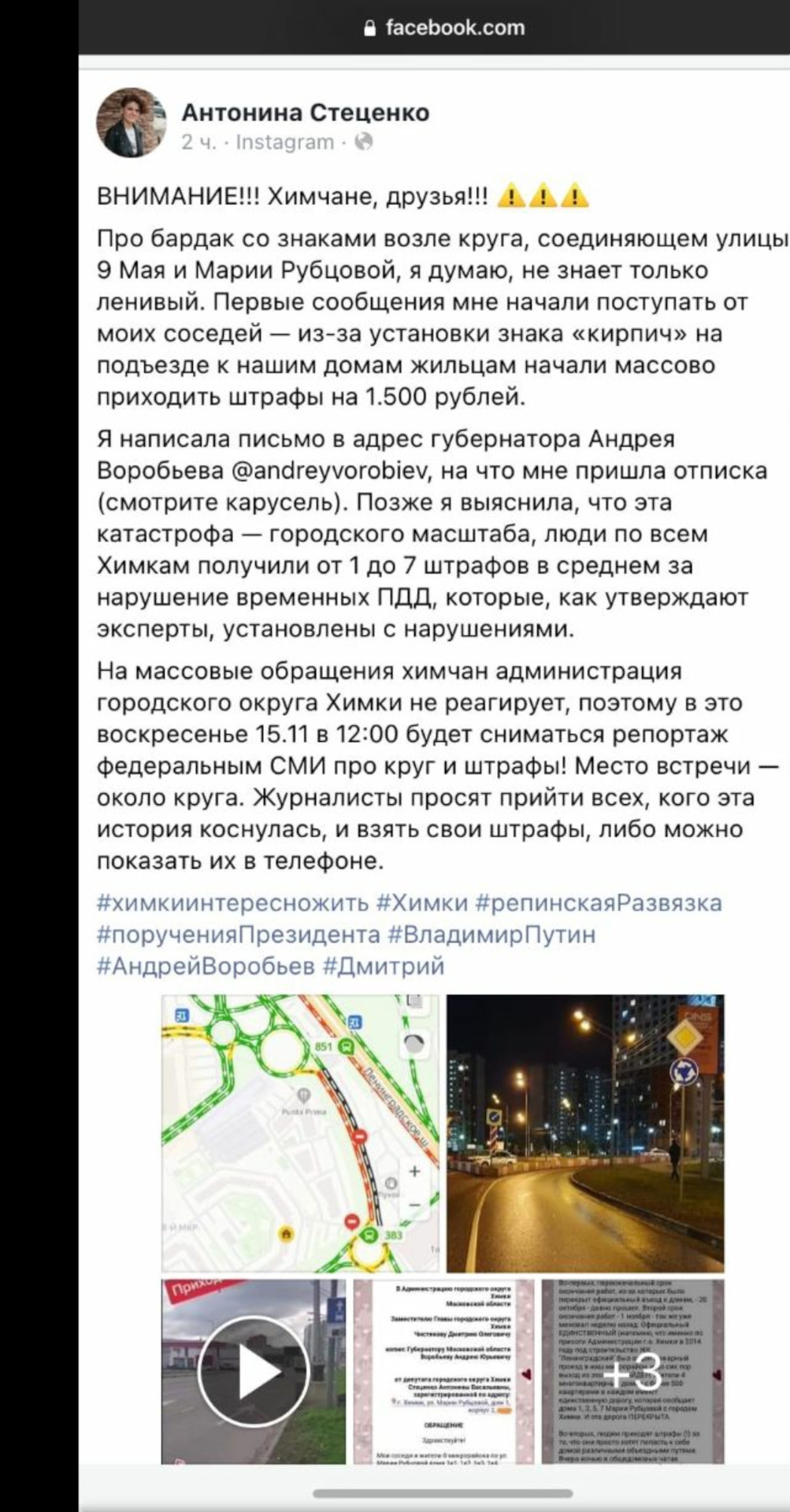The width and height of the screenshot is (790, 1512).
Task: Open hashtag #химкиинтересножить
Action: (x=232, y=902)
